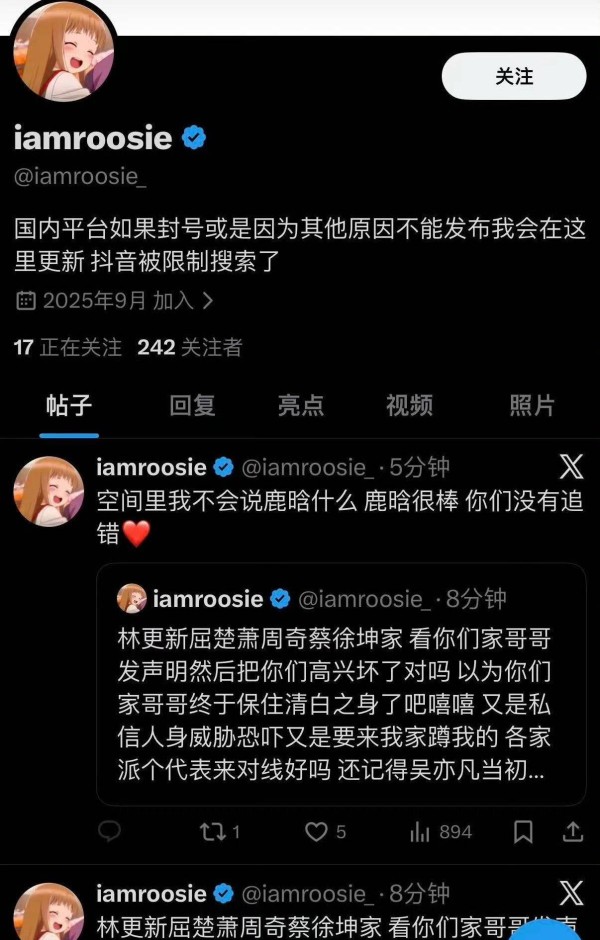Switch to the 照片 tab
600x940 pixels.
tap(531, 405)
